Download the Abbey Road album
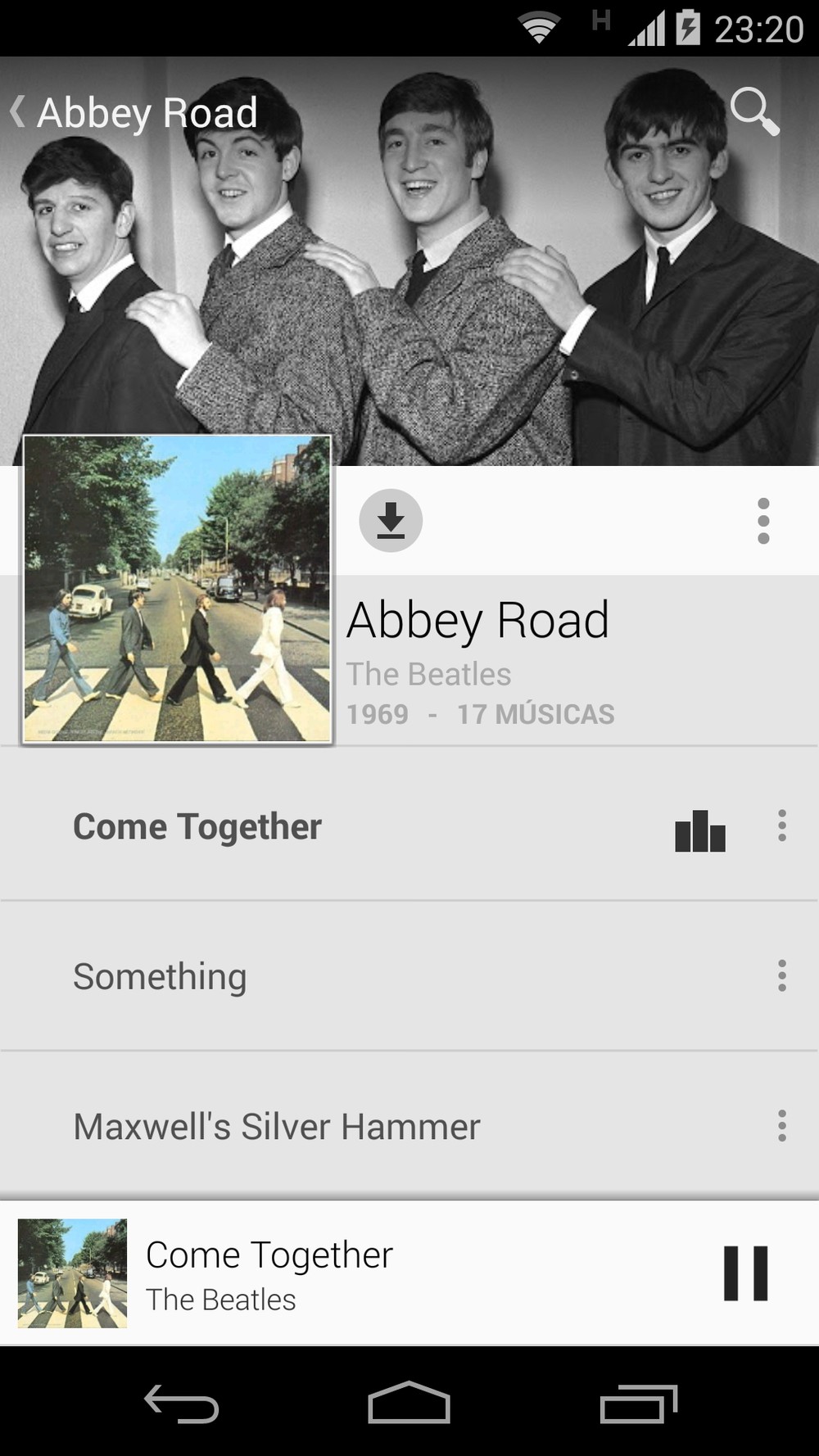Screen dimensions: 819x1456 [x=391, y=521]
